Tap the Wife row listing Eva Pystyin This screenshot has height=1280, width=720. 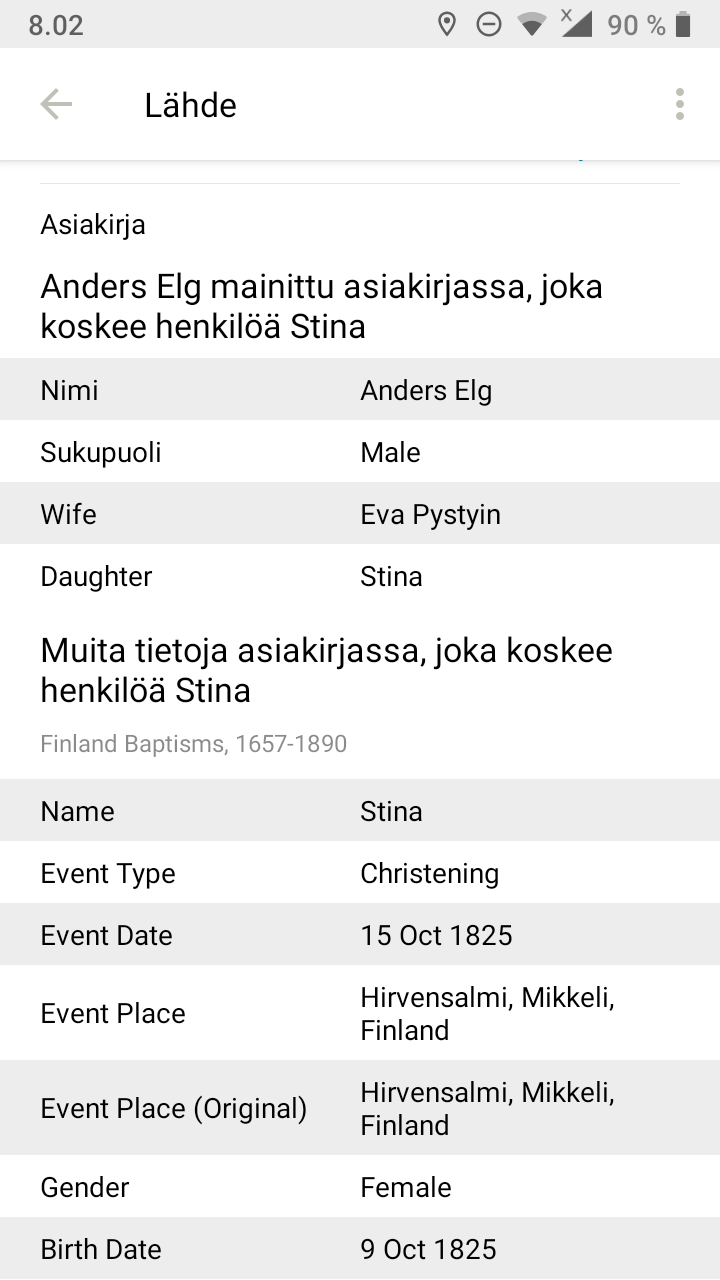click(360, 513)
